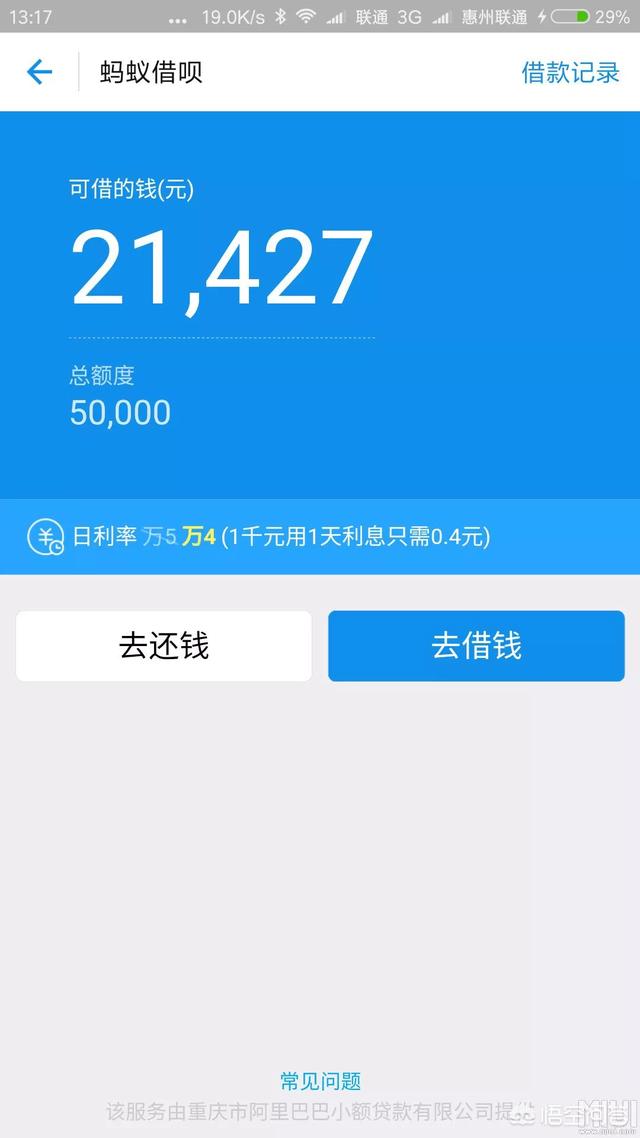The height and width of the screenshot is (1138, 640).
Task: Tap the 去借钱 borrow money button
Action: tap(476, 646)
